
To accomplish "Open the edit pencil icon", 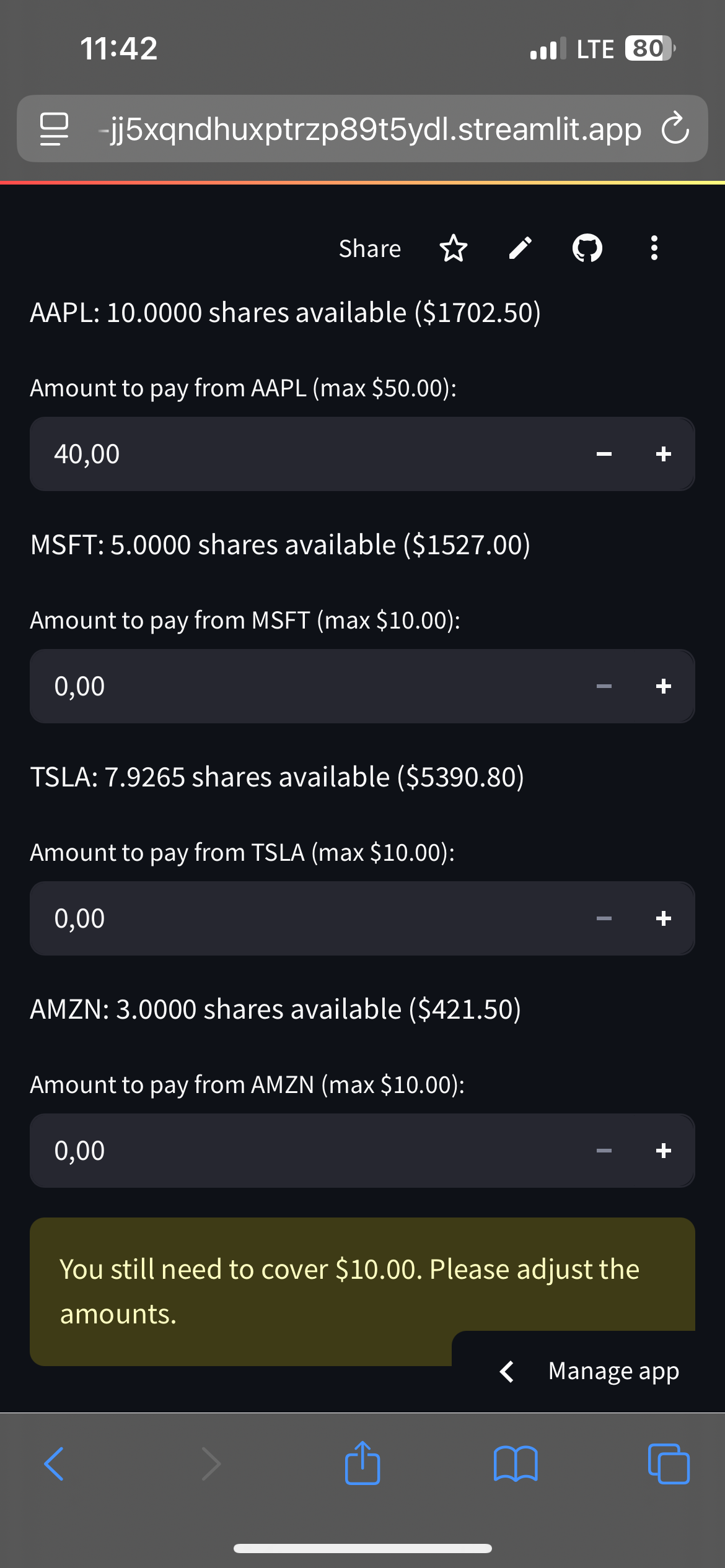I will coord(521,248).
